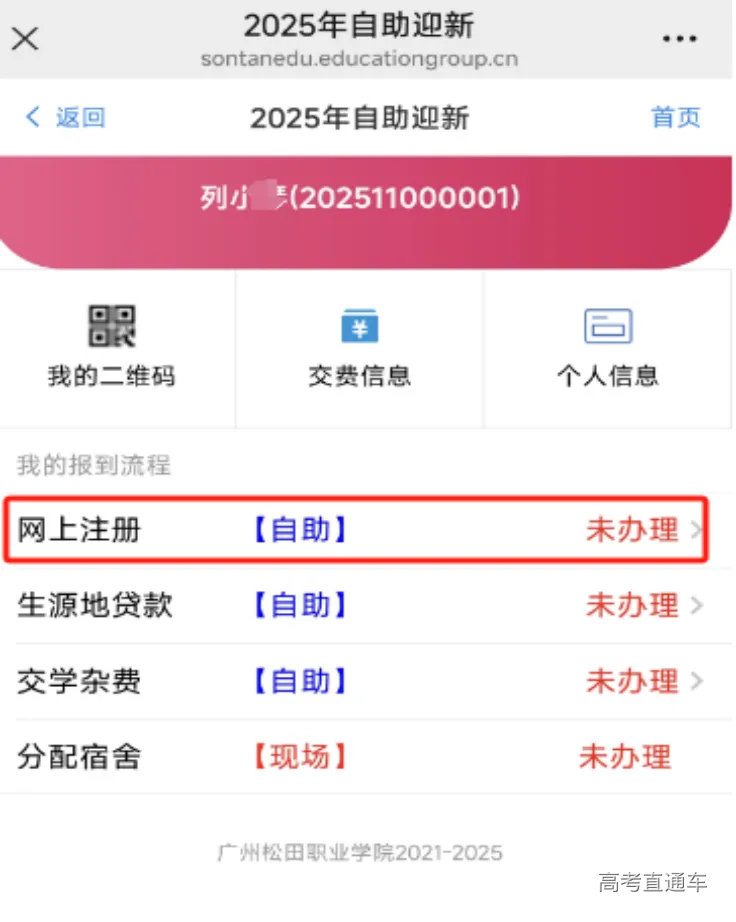
Task: Tap the card icon above 个人信息
Action: (x=608, y=325)
